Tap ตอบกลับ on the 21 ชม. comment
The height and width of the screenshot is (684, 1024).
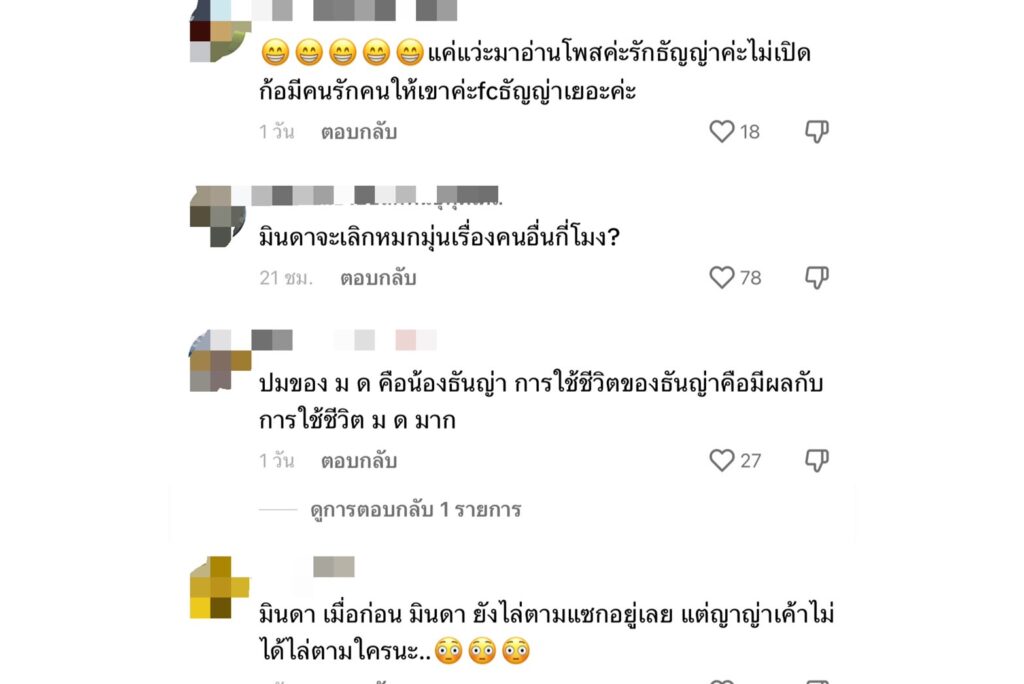(378, 278)
